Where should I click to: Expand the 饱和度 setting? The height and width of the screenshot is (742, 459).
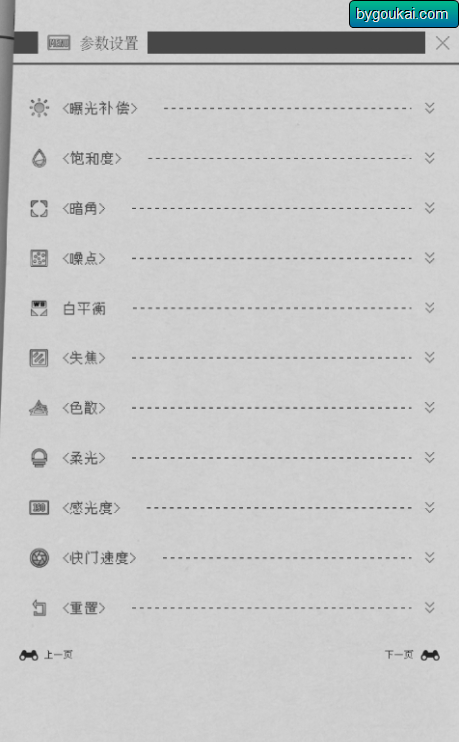click(429, 158)
